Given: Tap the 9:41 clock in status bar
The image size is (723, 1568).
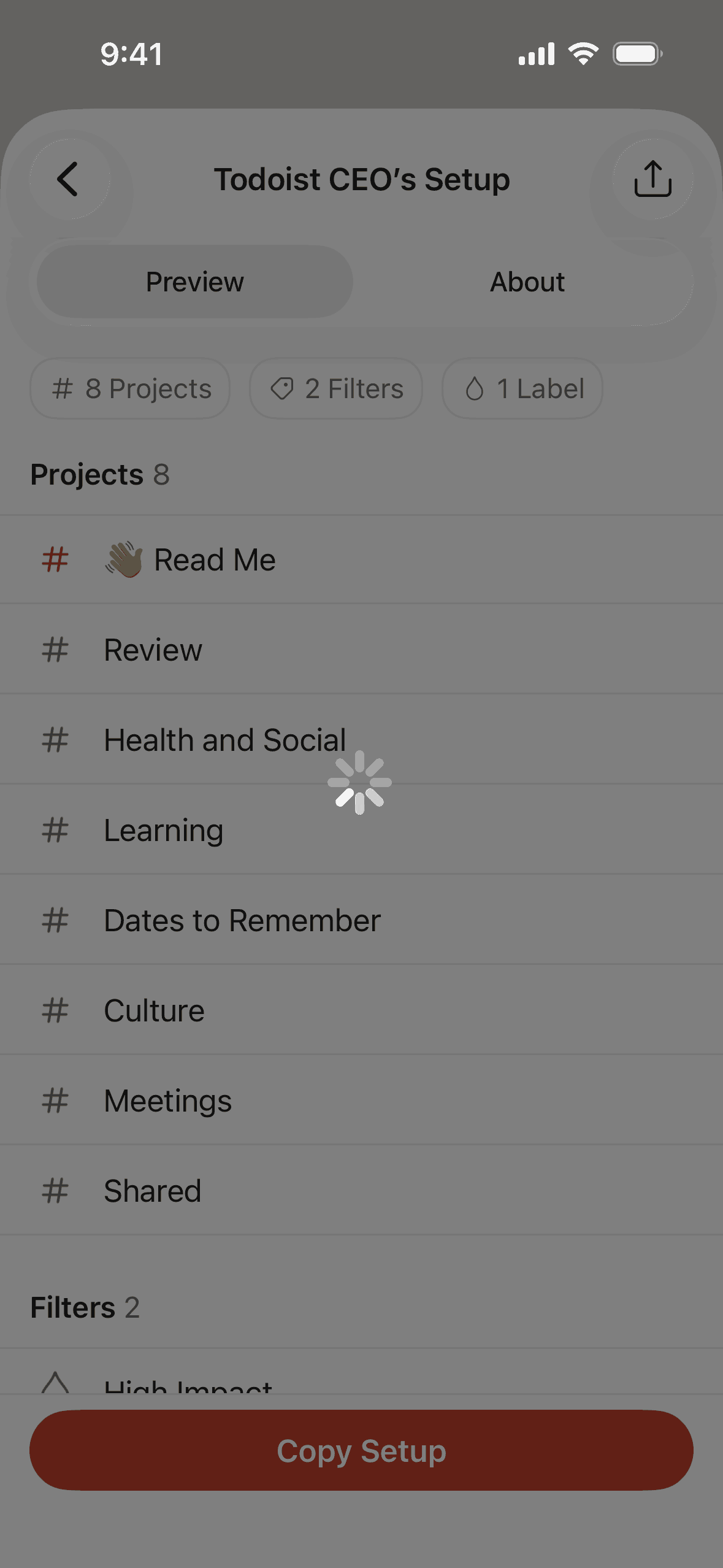Looking at the screenshot, I should (x=132, y=54).
